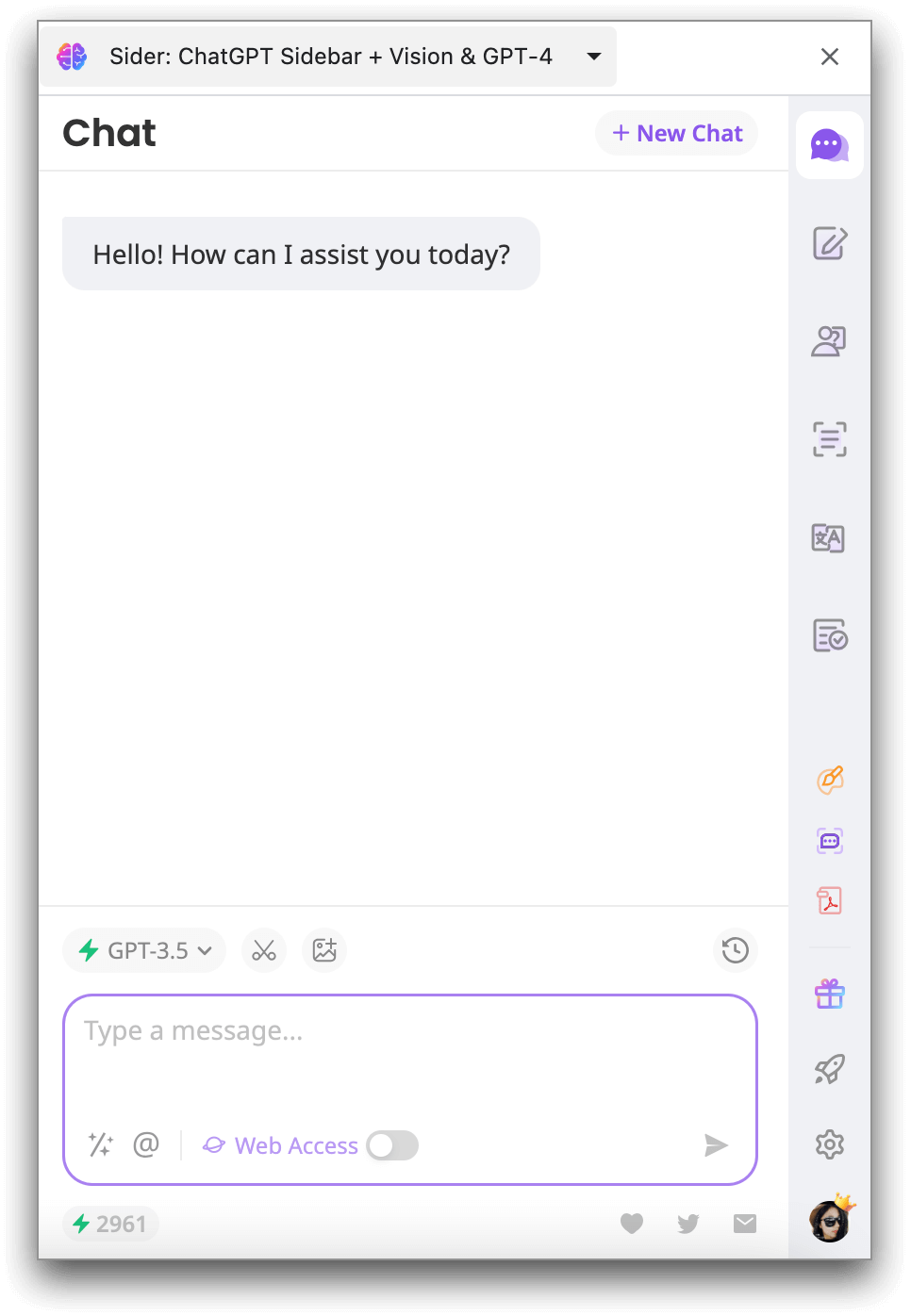911x1316 pixels.
Task: Open the GPT-3.5 model selector
Action: pyautogui.click(x=143, y=950)
